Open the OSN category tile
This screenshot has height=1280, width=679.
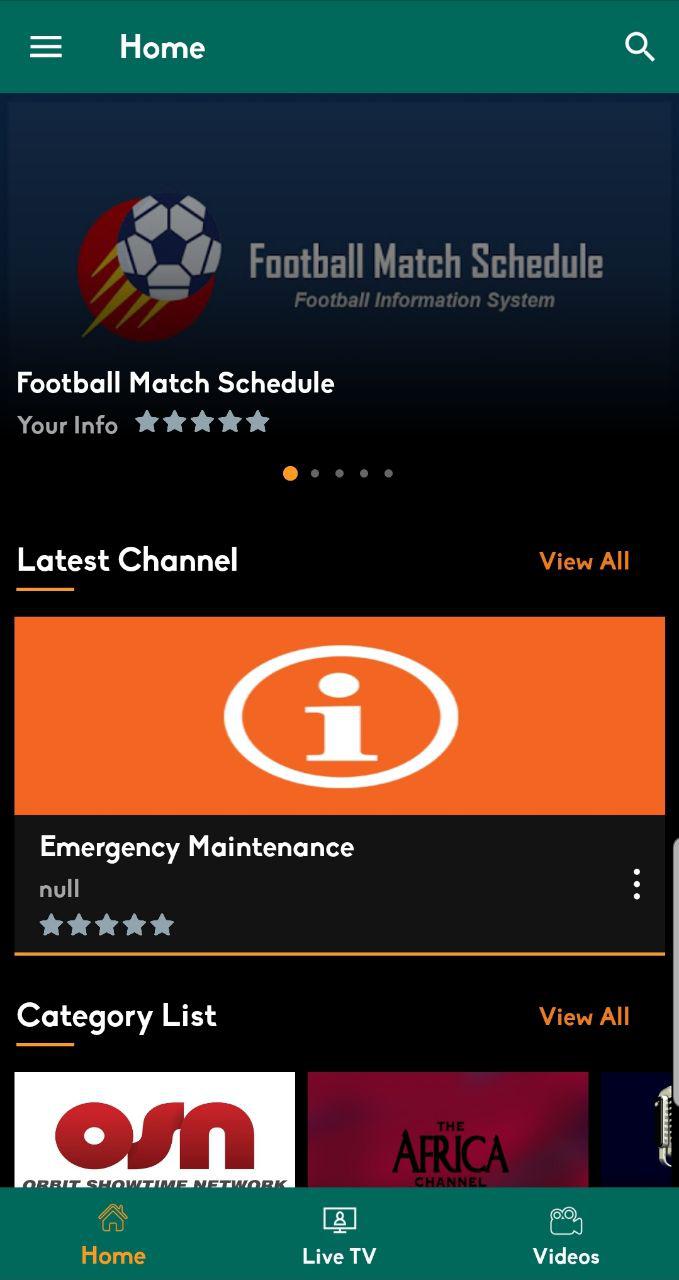pos(155,1130)
